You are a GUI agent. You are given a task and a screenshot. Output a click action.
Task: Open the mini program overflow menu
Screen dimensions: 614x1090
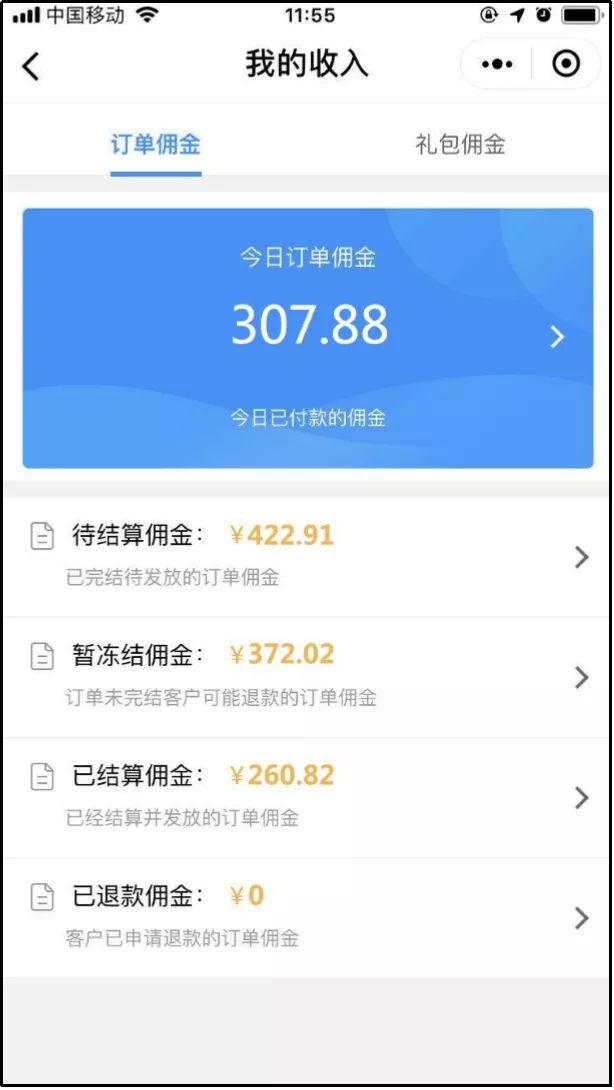[x=497, y=65]
